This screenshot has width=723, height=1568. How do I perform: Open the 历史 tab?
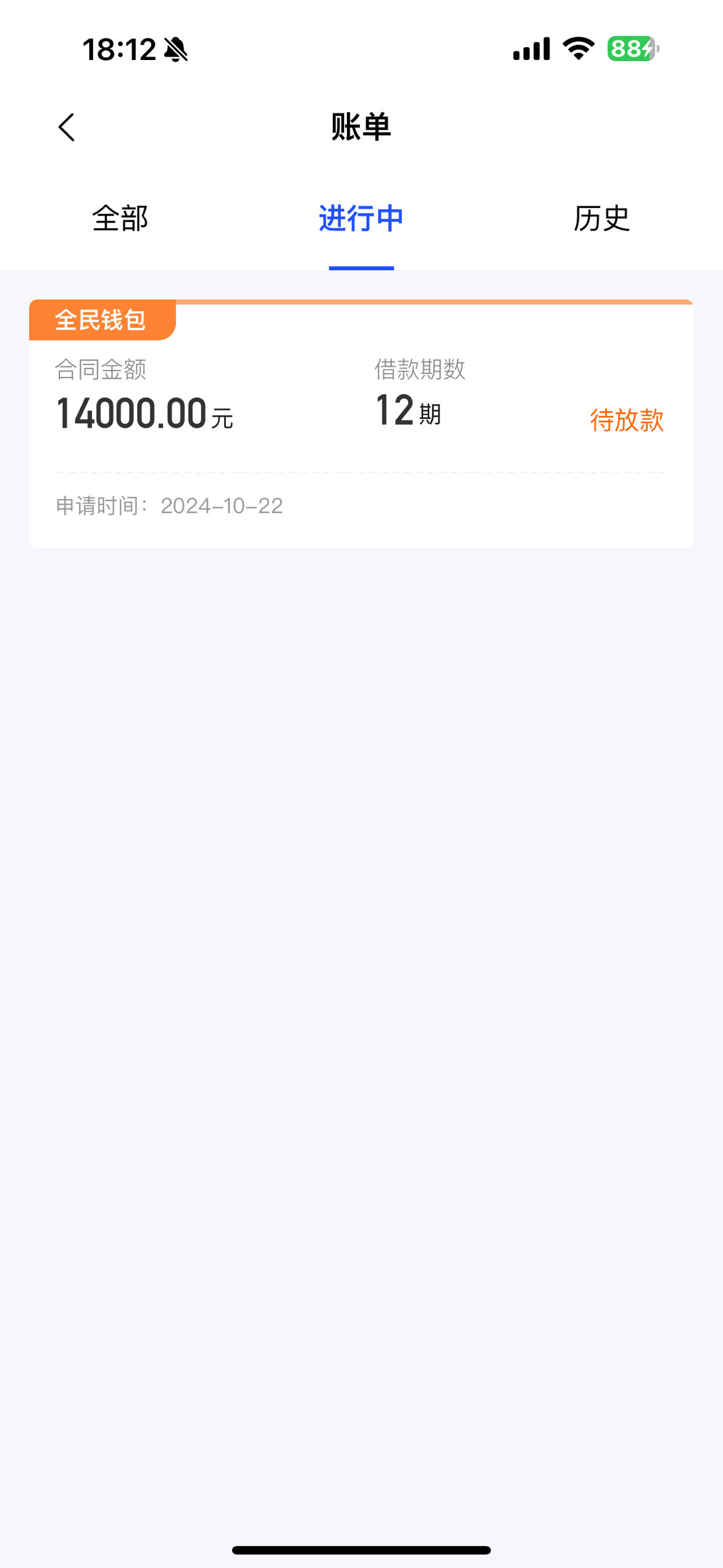pyautogui.click(x=601, y=218)
